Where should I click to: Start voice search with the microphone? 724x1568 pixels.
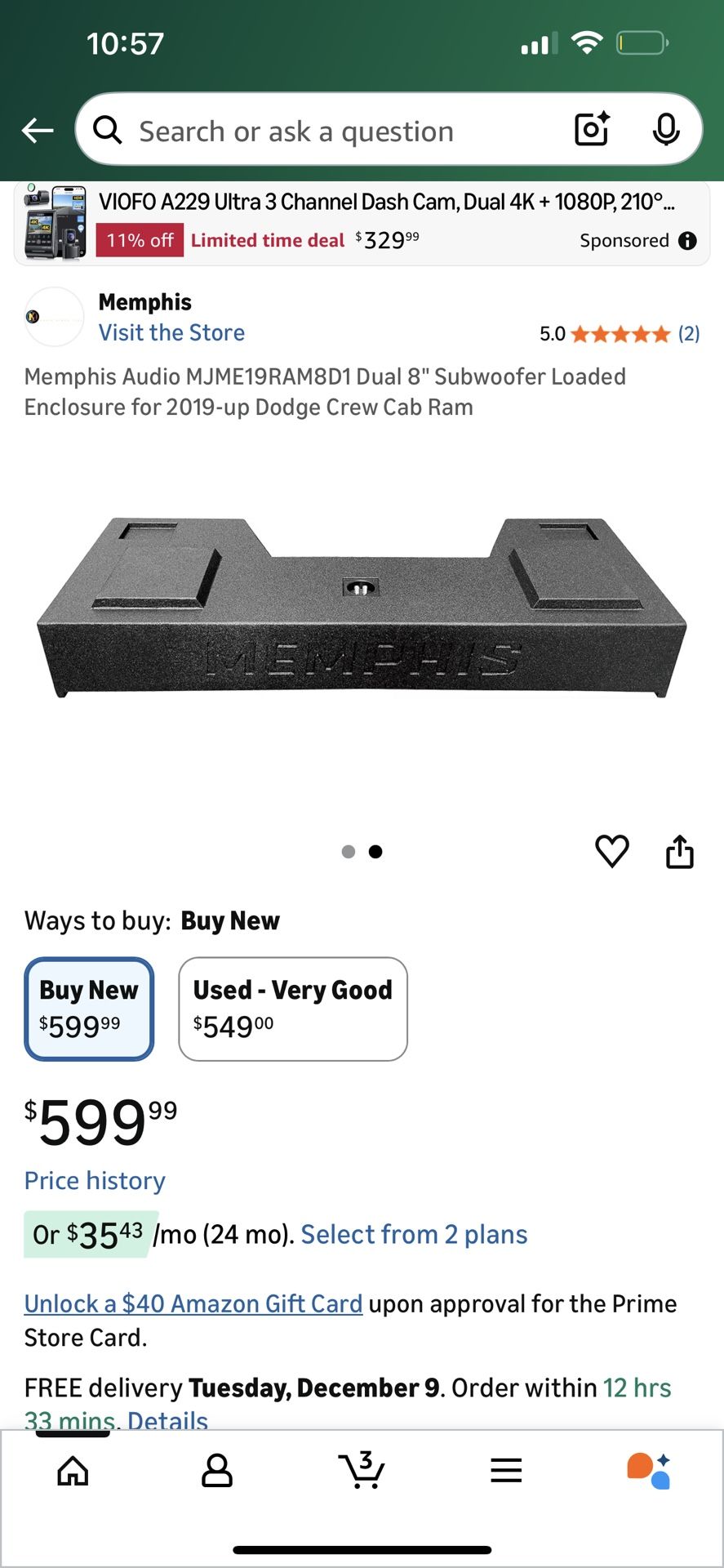coord(666,130)
